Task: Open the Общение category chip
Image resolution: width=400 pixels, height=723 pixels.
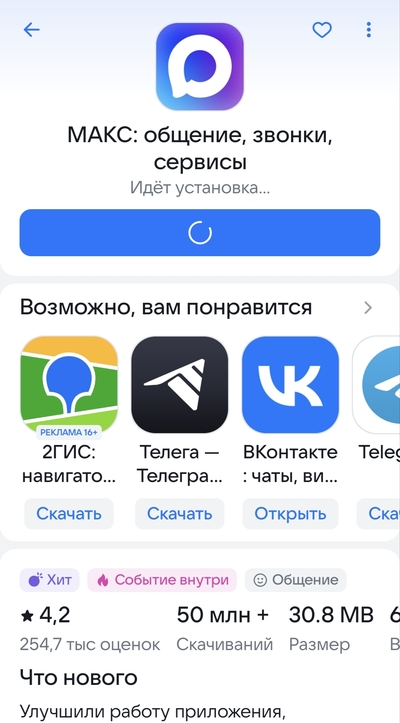Action: (x=295, y=580)
